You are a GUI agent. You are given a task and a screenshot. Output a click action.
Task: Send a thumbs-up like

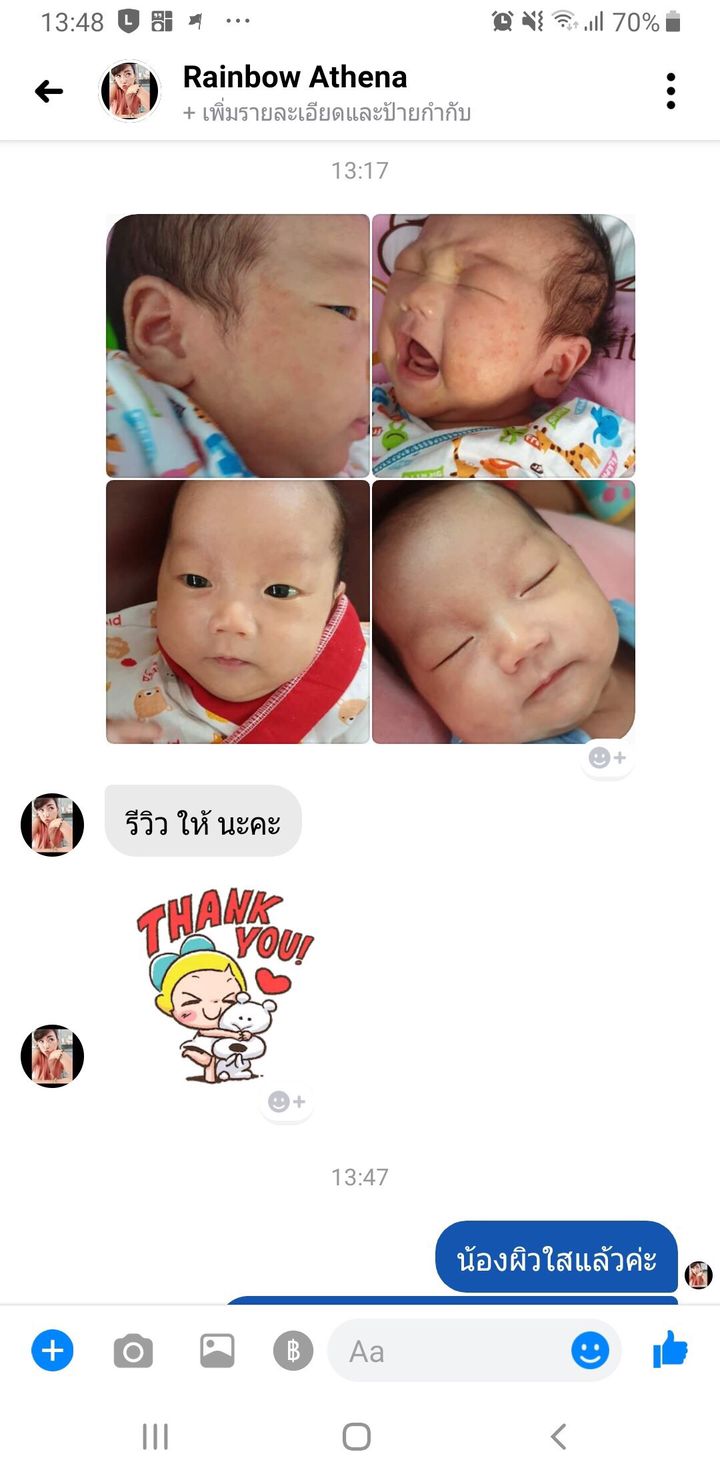tap(670, 1352)
